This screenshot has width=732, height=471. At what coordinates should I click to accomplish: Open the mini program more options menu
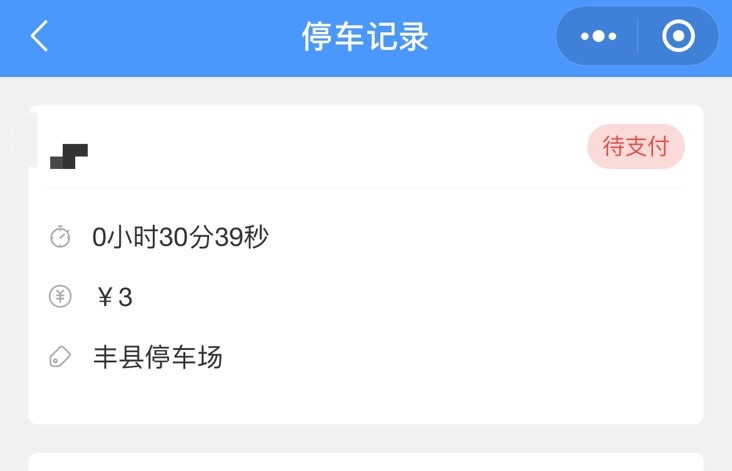coord(598,37)
